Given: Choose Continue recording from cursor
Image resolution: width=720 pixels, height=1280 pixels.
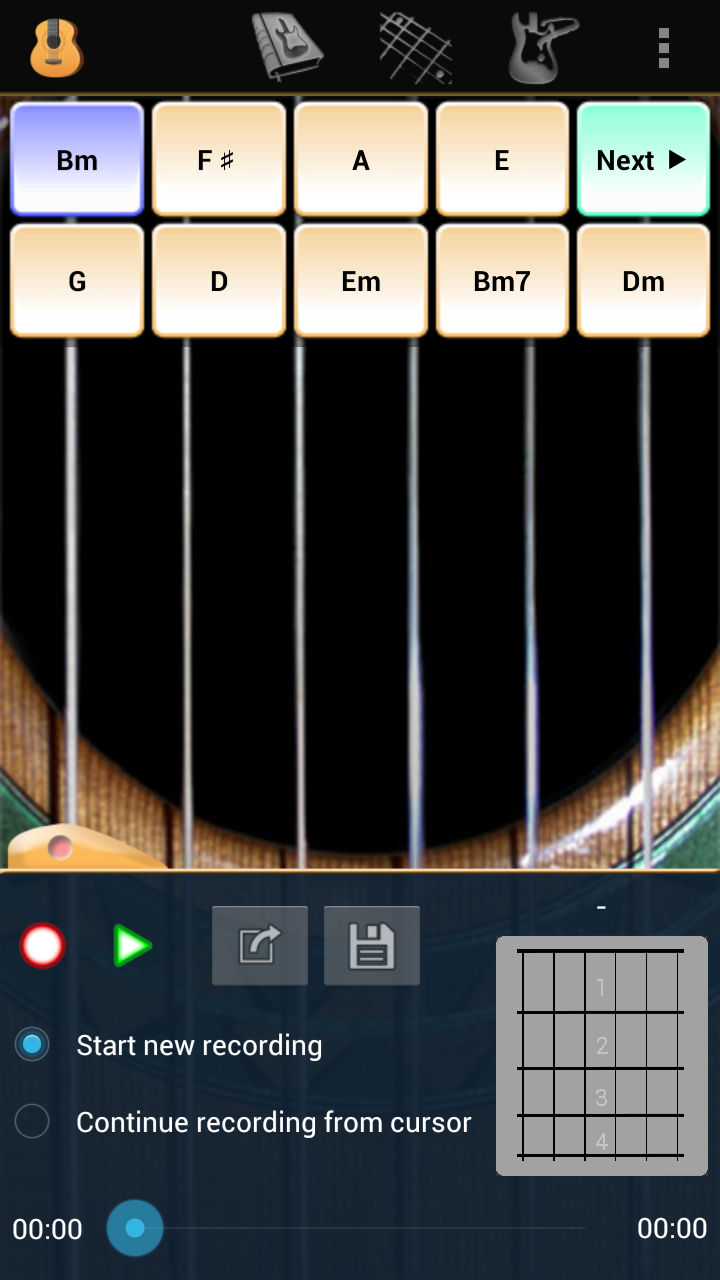Looking at the screenshot, I should pos(32,1122).
